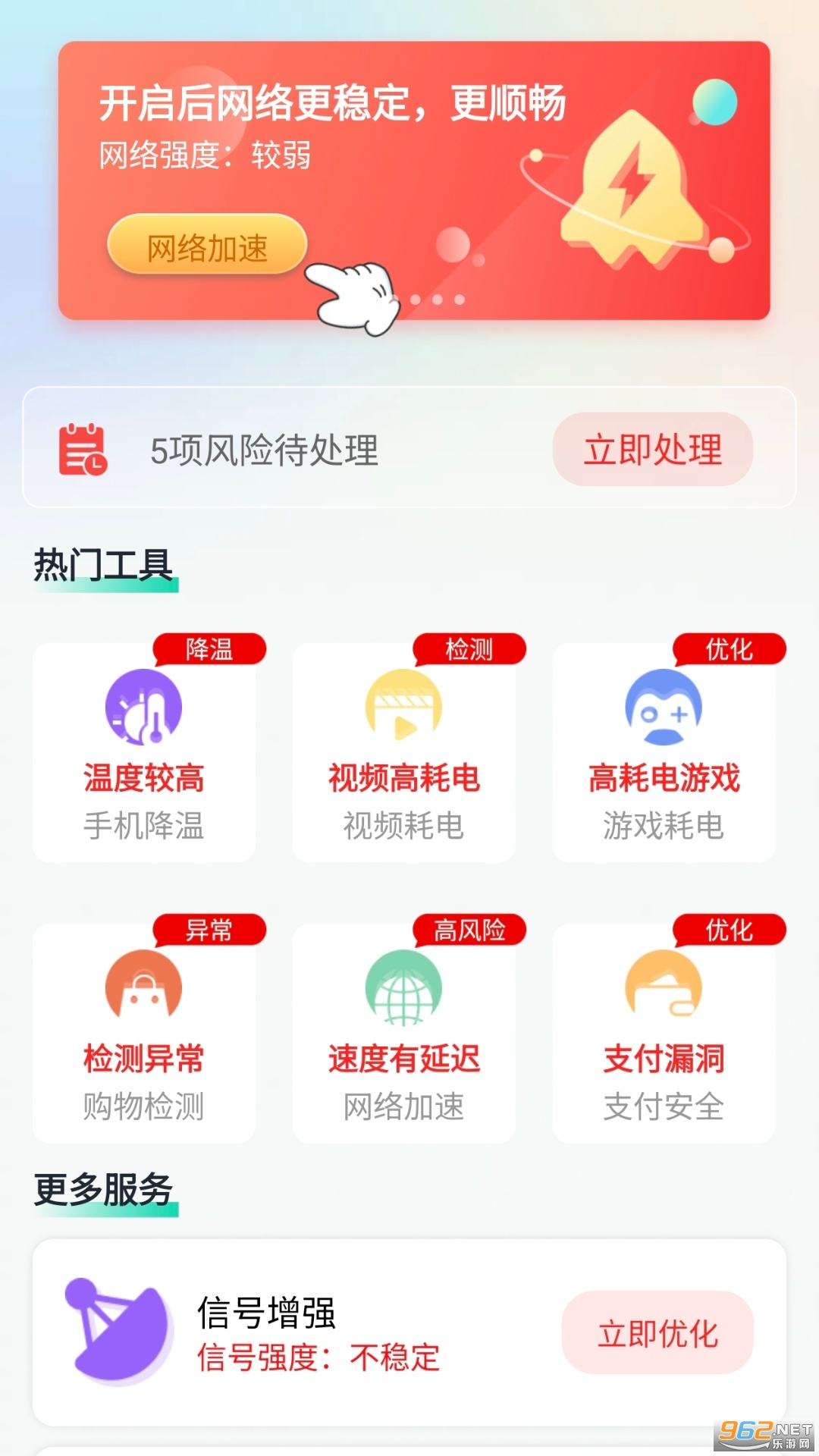Click the 信号强度：不稳定 warning text
The width and height of the screenshot is (819, 1456).
point(320,1357)
